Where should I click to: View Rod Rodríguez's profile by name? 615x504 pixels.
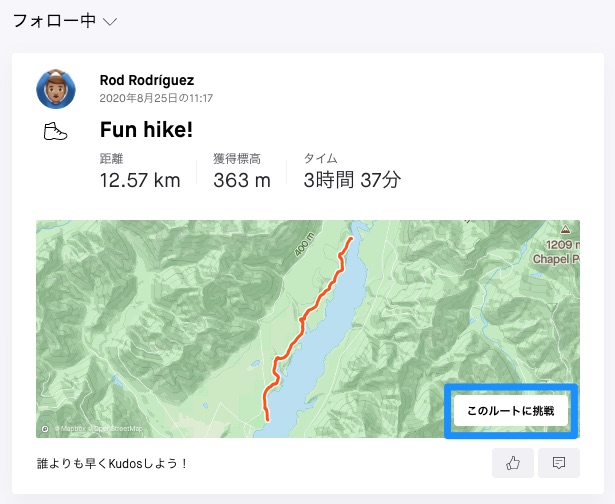pos(148,80)
